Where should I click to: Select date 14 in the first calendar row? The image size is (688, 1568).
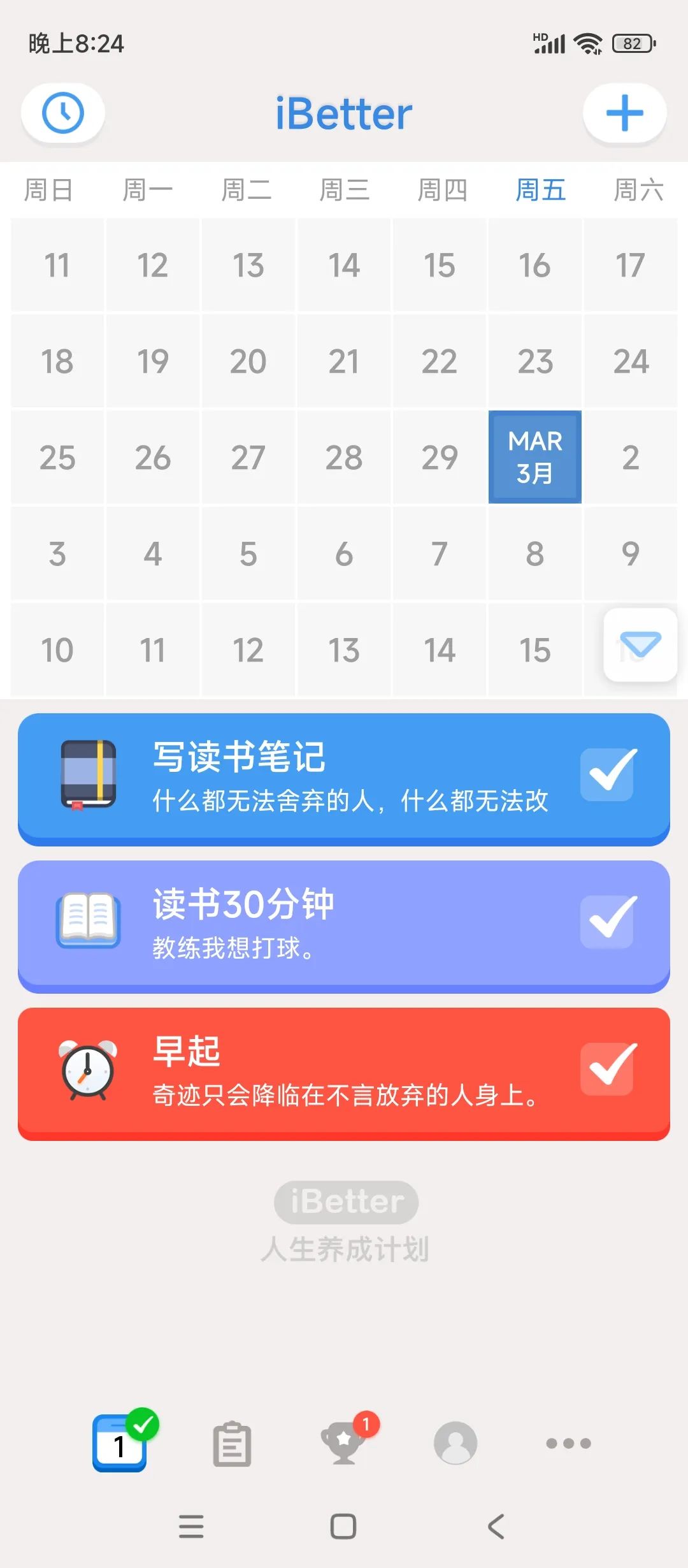coord(344,265)
